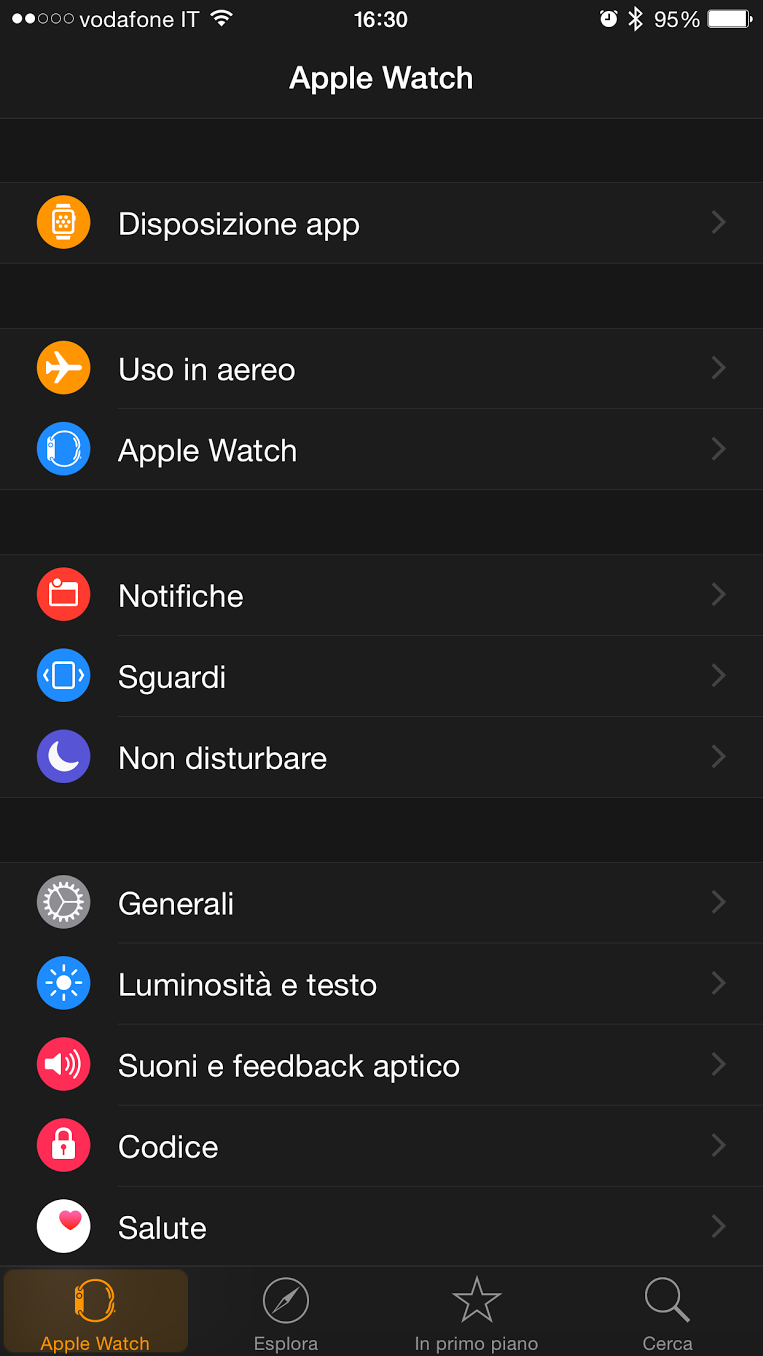Select the Apple Watch bottom tab
The width and height of the screenshot is (763, 1356).
point(95,1313)
